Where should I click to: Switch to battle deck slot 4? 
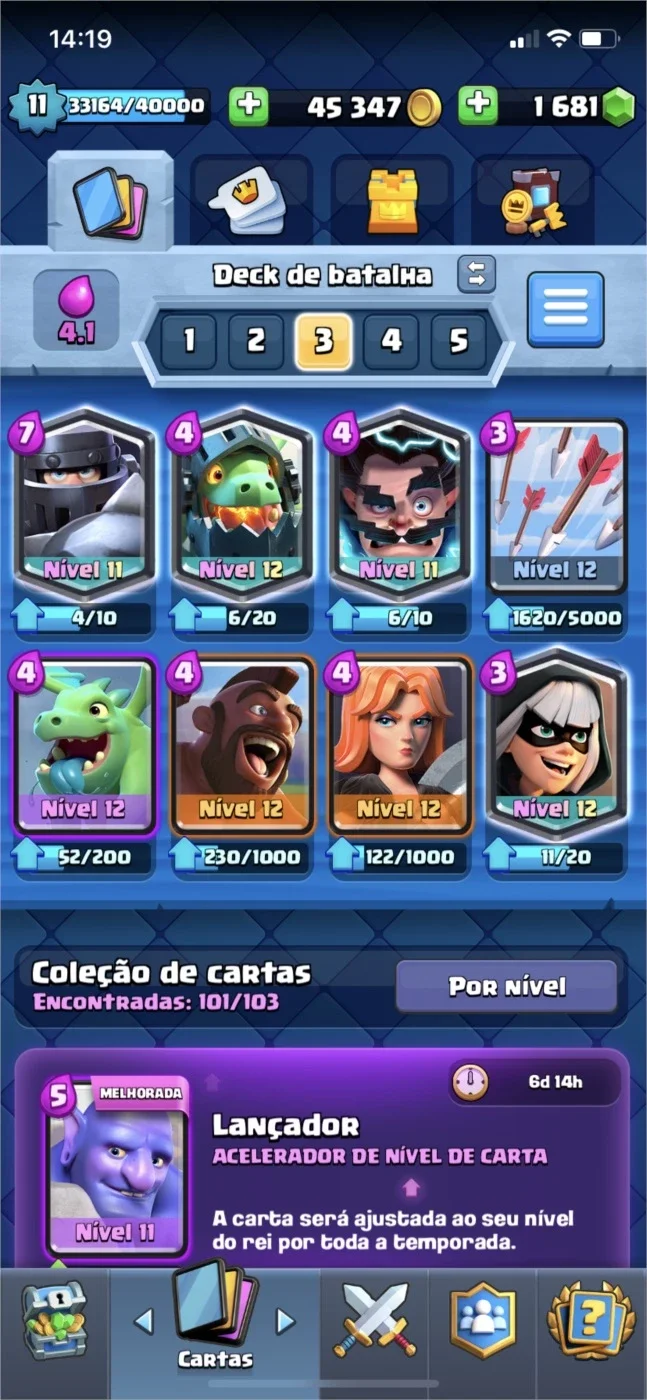pos(391,341)
